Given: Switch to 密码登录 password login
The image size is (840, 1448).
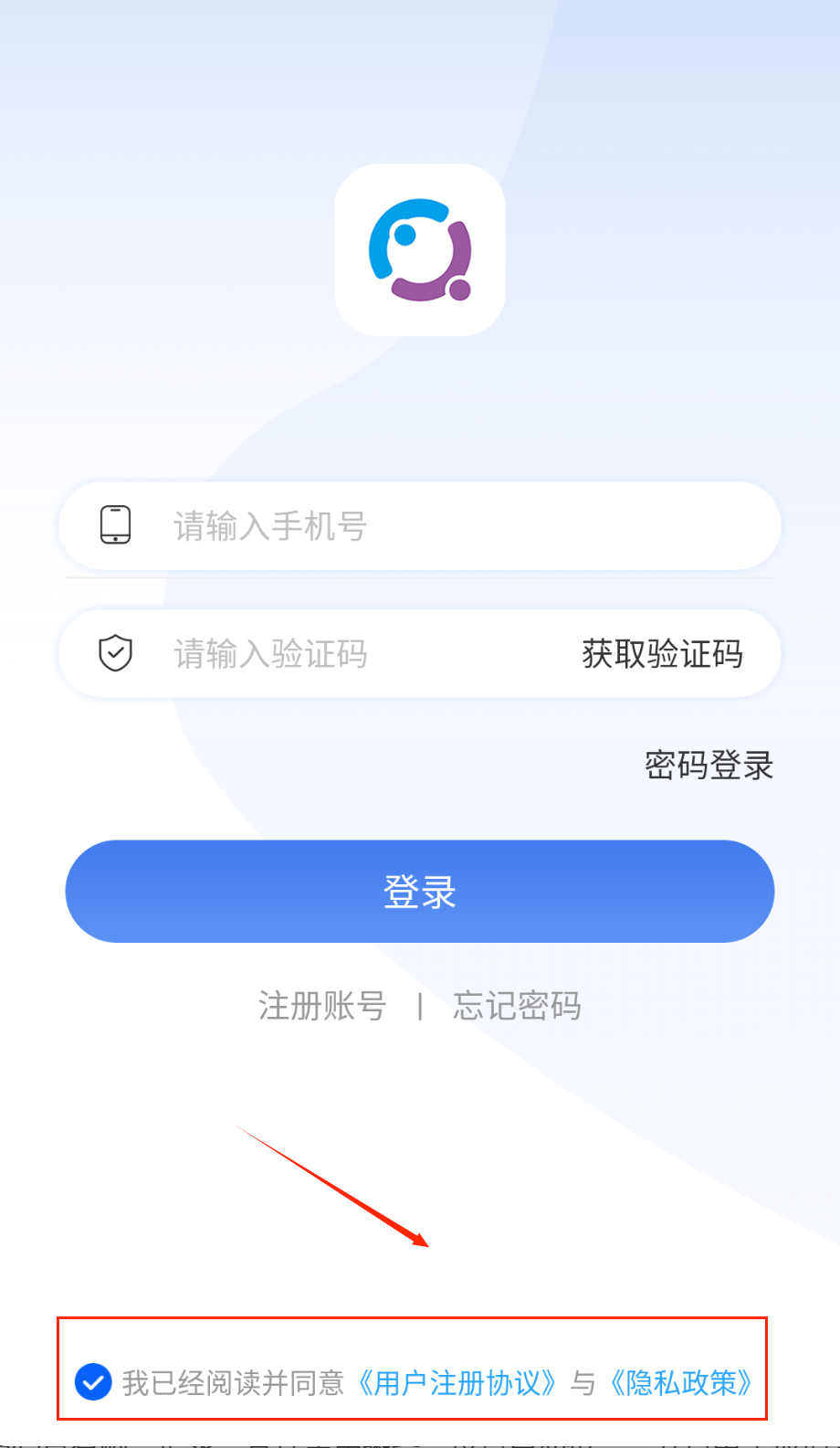Looking at the screenshot, I should tap(709, 766).
